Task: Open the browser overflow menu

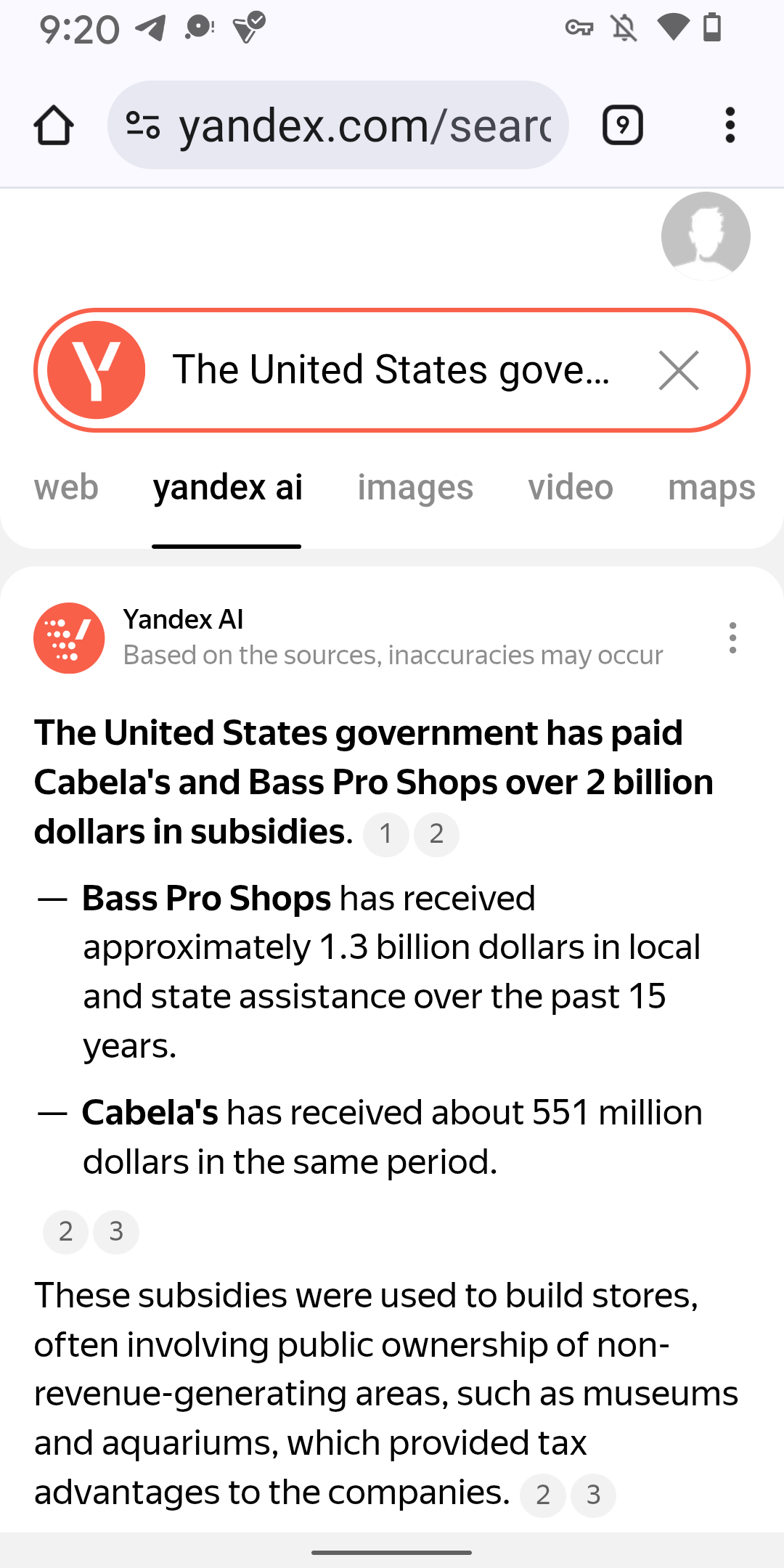Action: [730, 126]
